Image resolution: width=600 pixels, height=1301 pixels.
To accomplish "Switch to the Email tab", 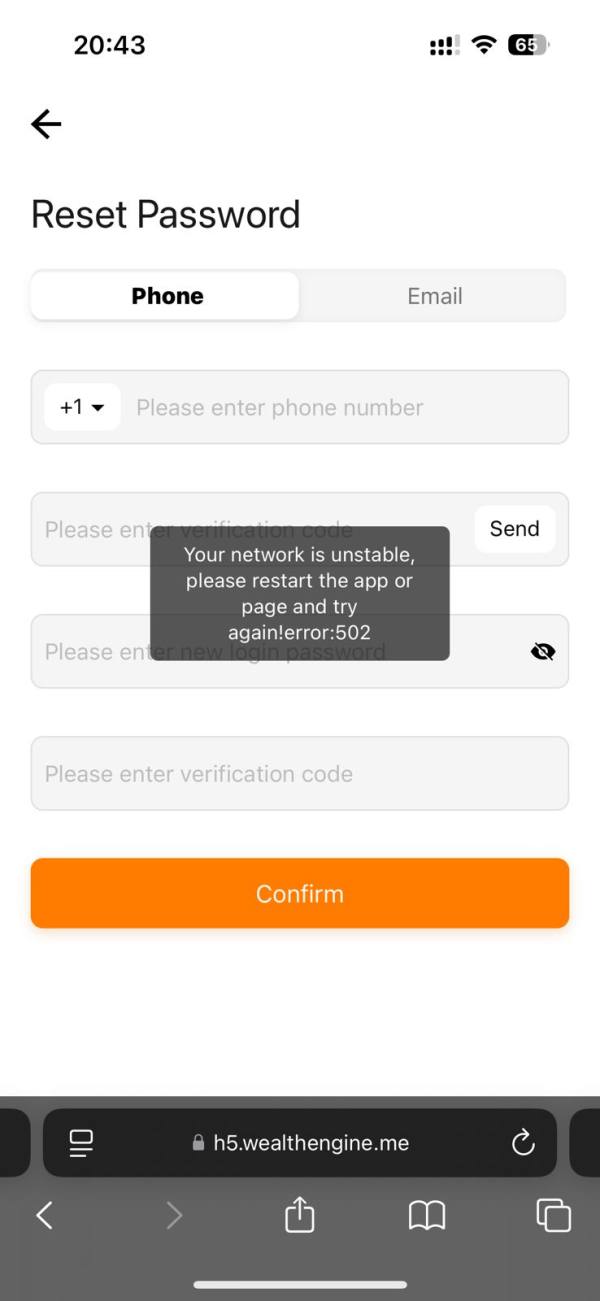I will 434,296.
